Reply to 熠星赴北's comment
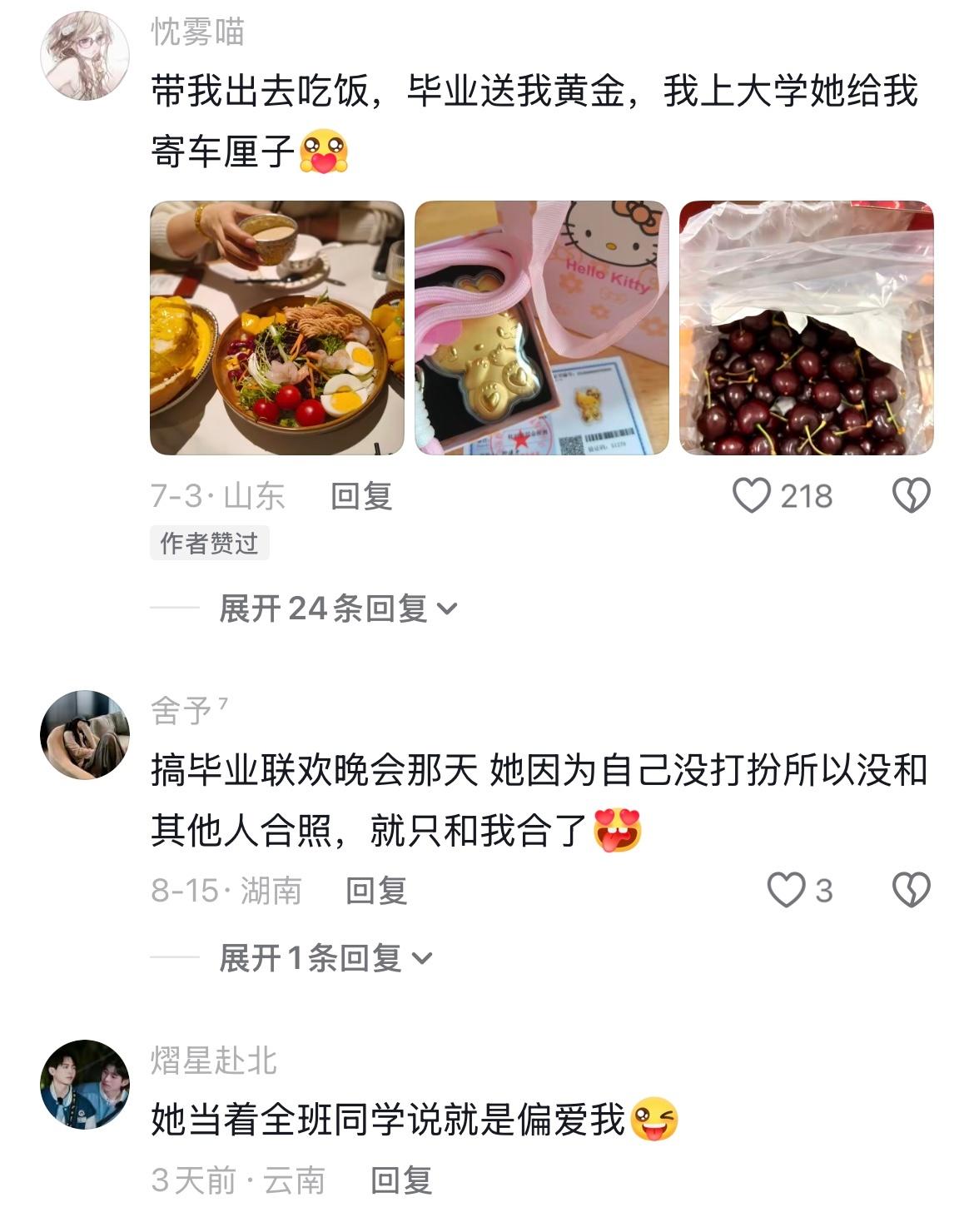This screenshot has width=974, height=1232. tap(401, 1180)
